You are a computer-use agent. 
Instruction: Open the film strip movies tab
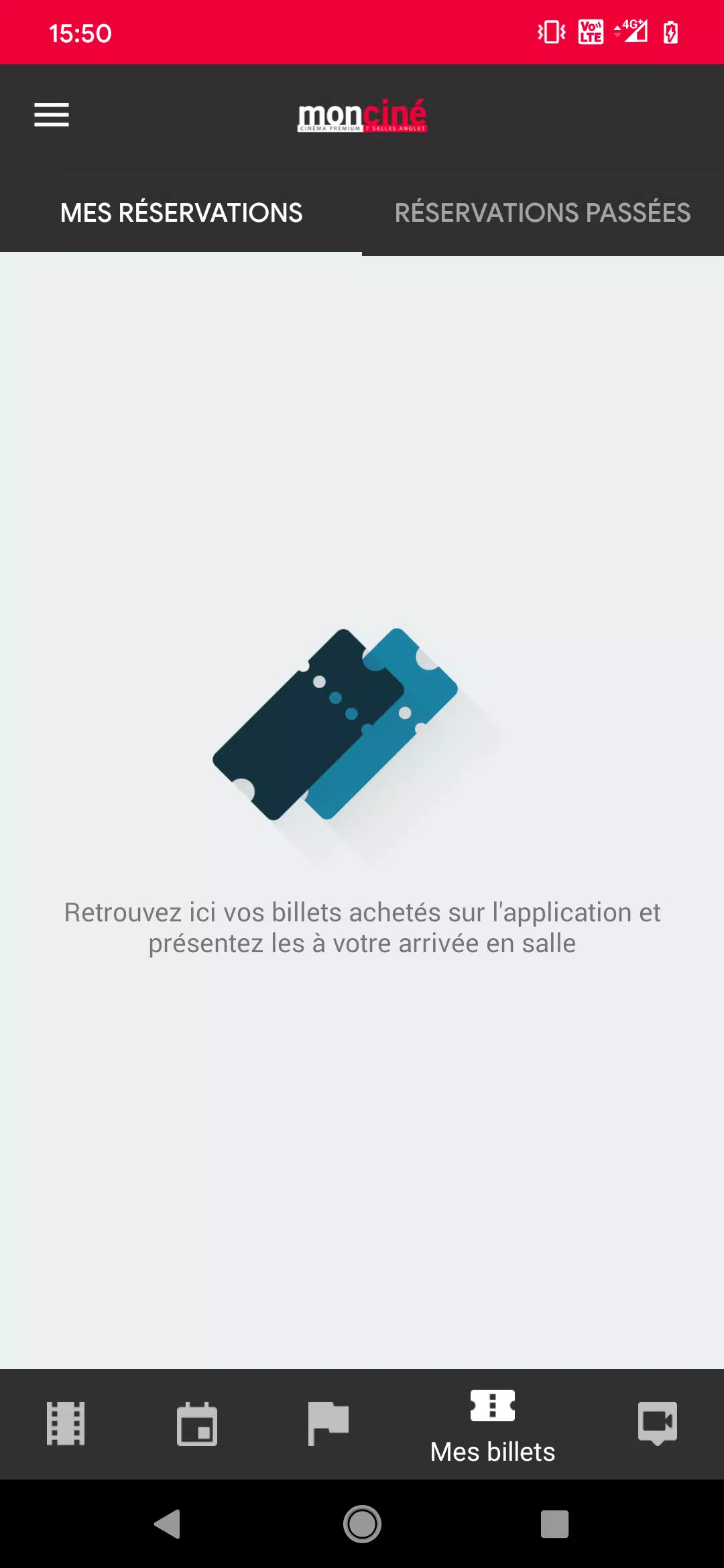66,1423
